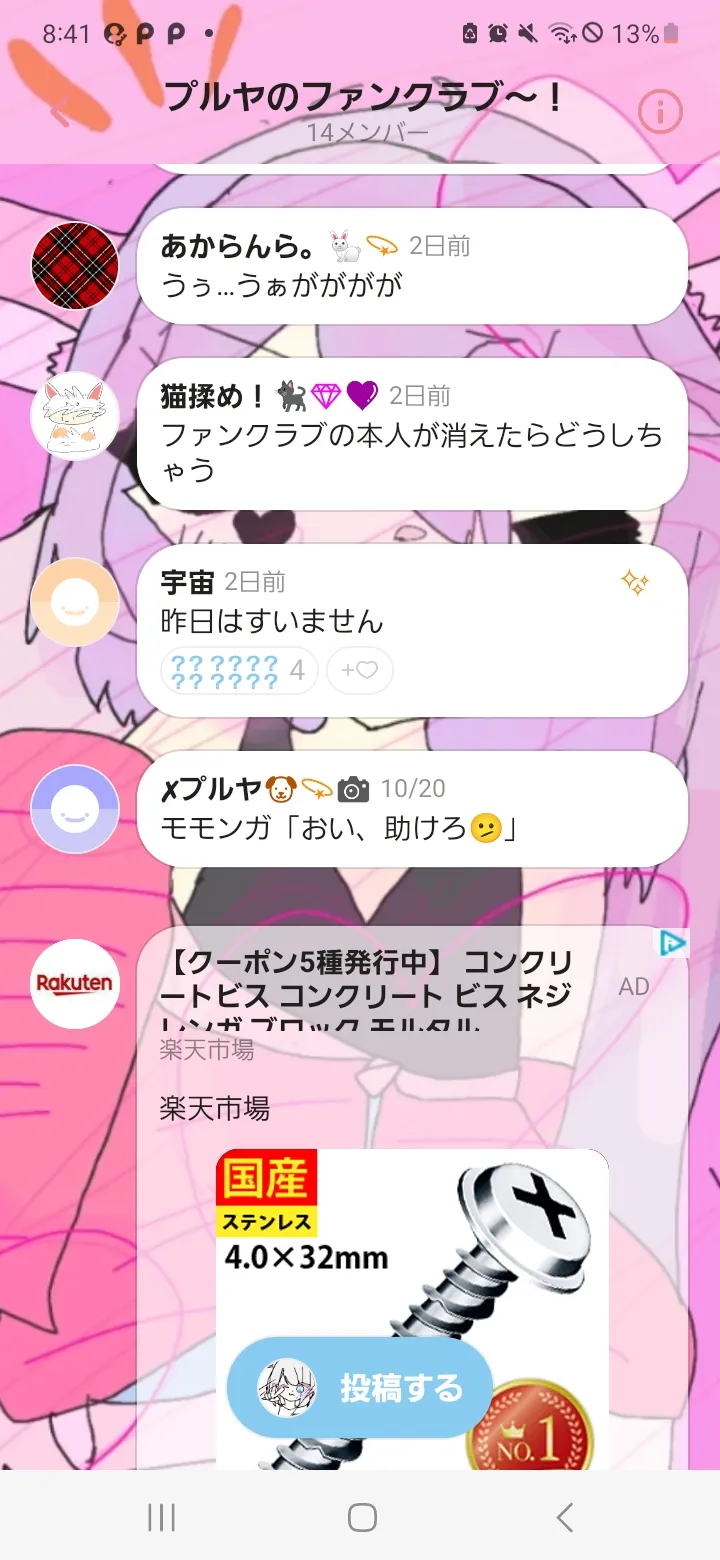Open ✗プルヤ's profile avatar
Viewport: 720px width, 1560px height.
(75, 808)
